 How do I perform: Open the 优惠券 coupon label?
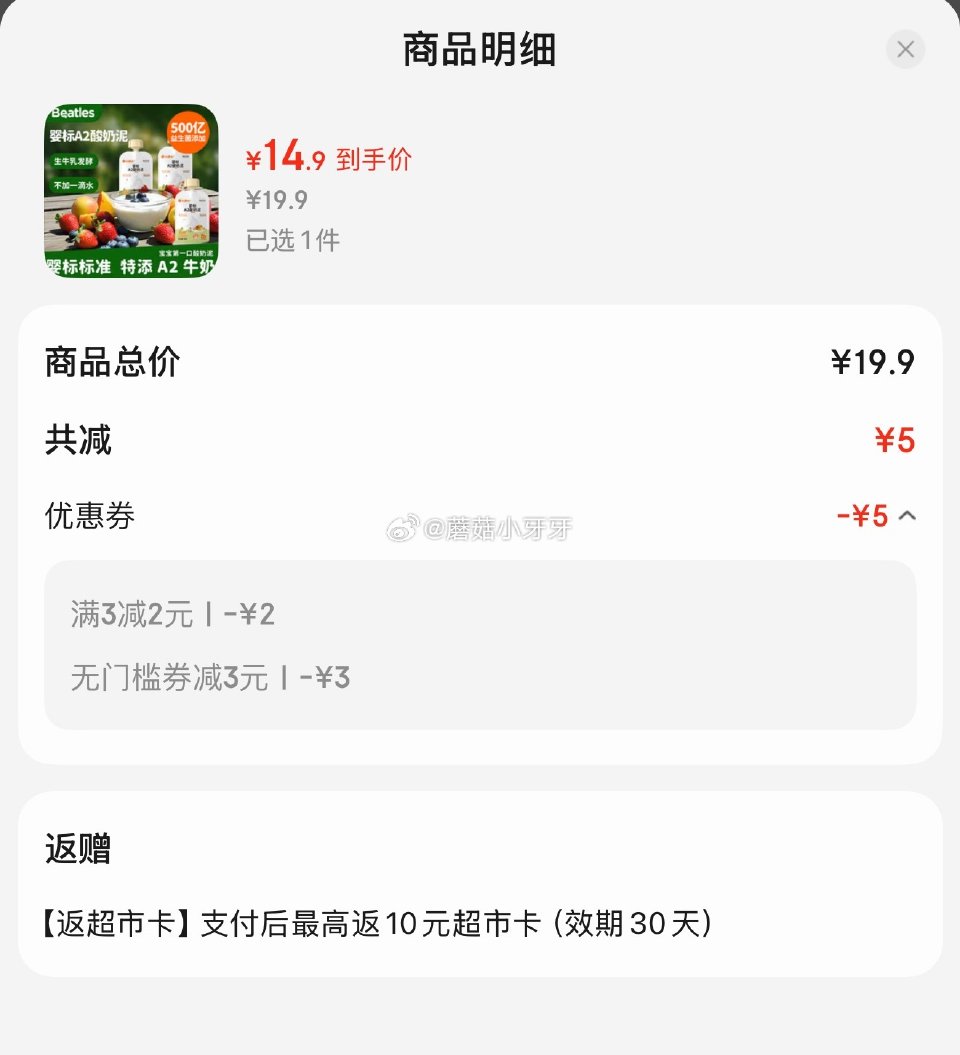[90, 516]
